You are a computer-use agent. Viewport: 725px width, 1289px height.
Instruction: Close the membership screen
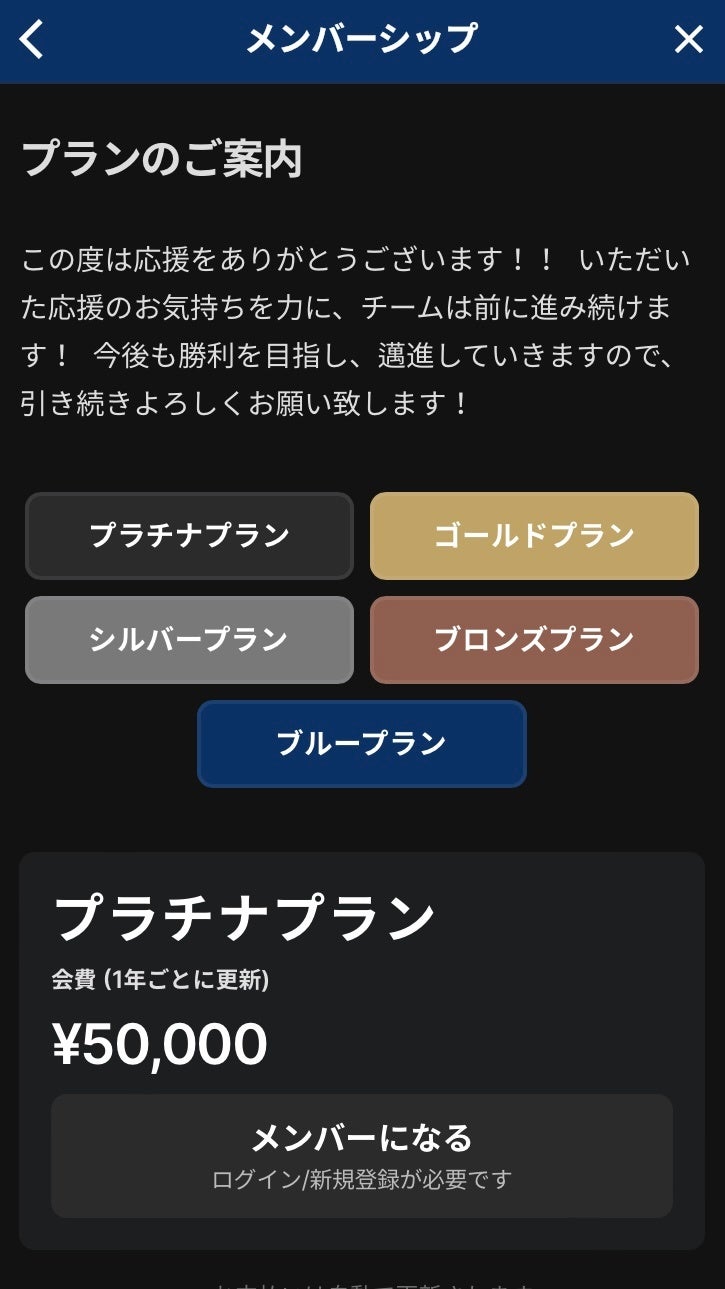688,40
